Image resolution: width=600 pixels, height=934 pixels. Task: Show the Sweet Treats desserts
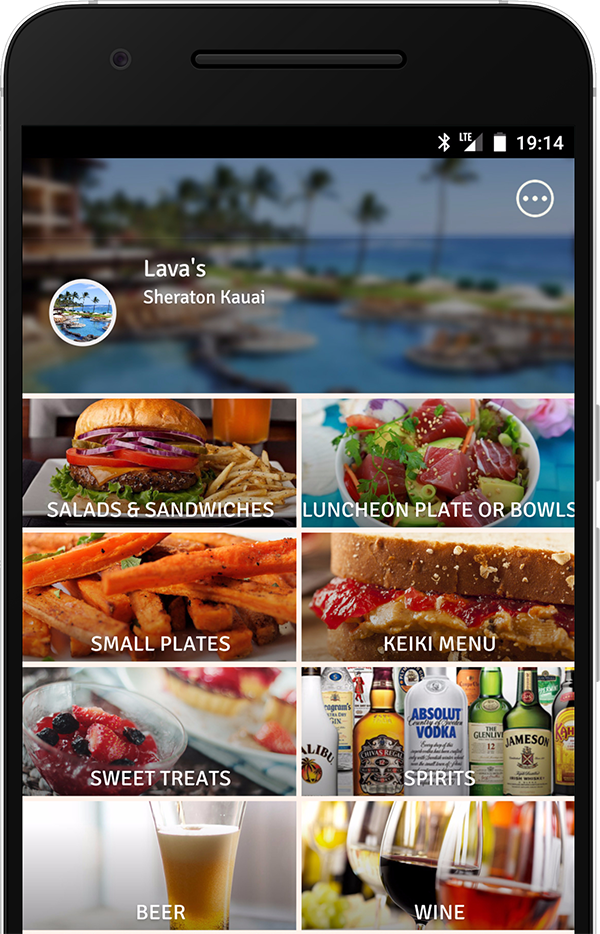160,731
